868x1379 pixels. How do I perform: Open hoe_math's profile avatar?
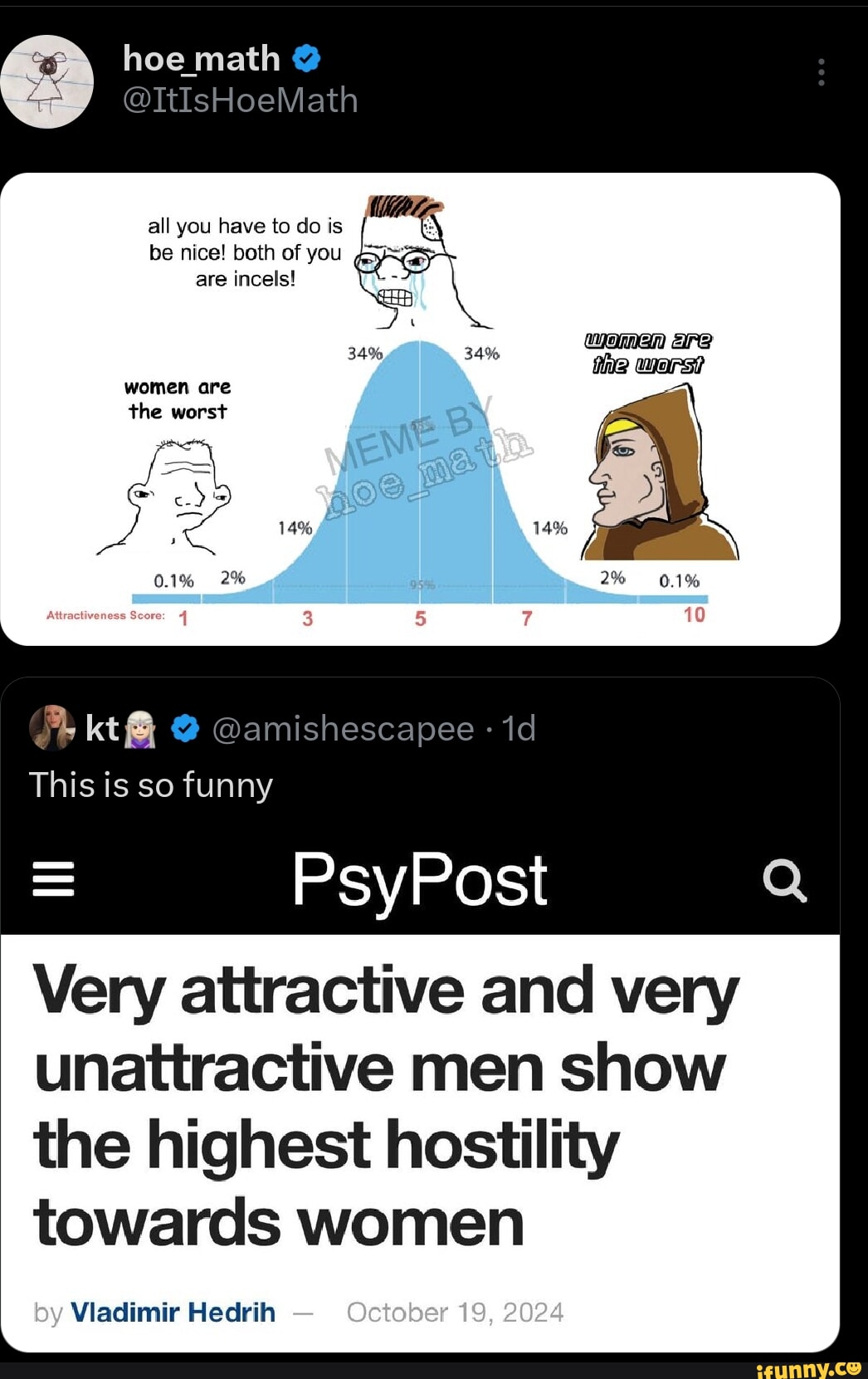(x=46, y=81)
